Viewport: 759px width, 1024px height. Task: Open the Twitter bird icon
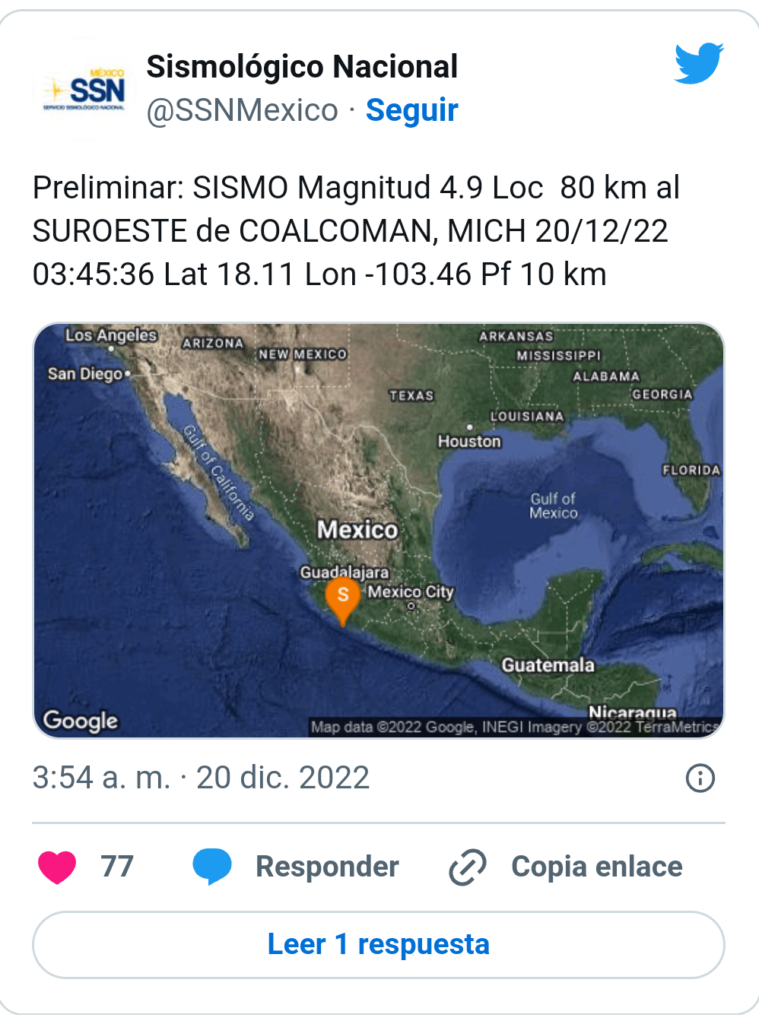point(698,64)
